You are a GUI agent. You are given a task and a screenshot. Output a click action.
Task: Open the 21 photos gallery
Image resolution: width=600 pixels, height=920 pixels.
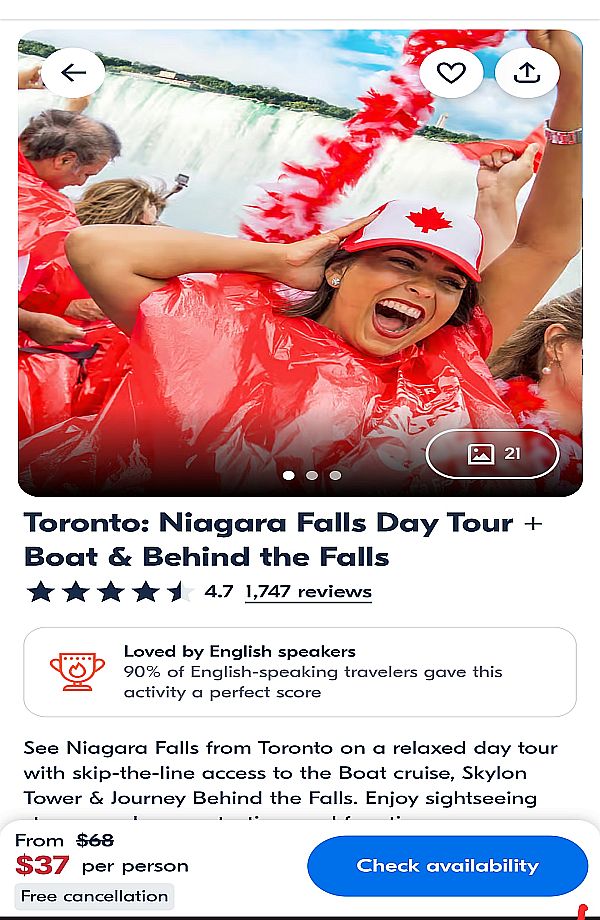[x=492, y=454]
